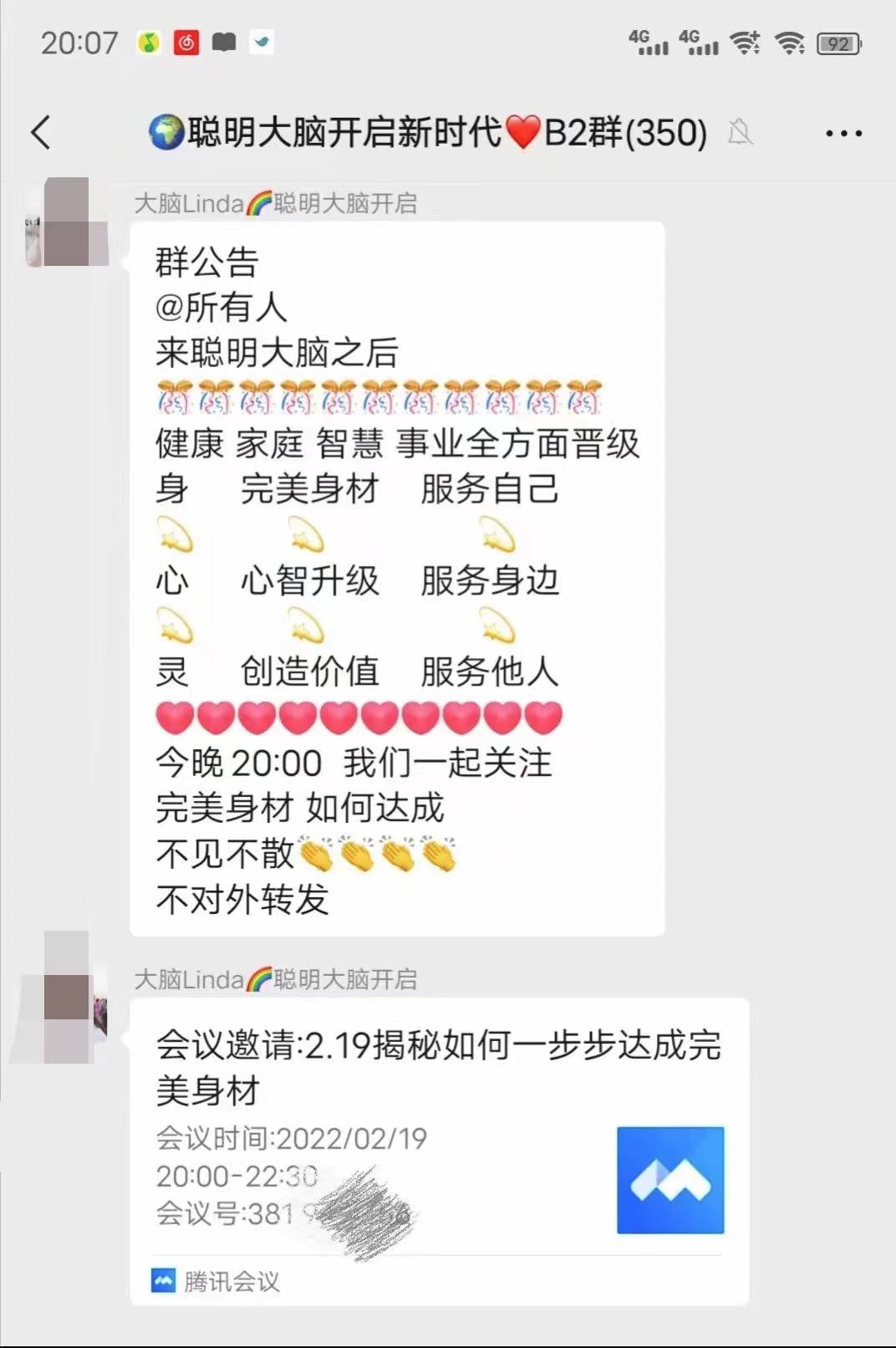Viewport: 896px width, 1348px height.
Task: Tap the sender name 大脑Linda
Action: pyautogui.click(x=188, y=202)
